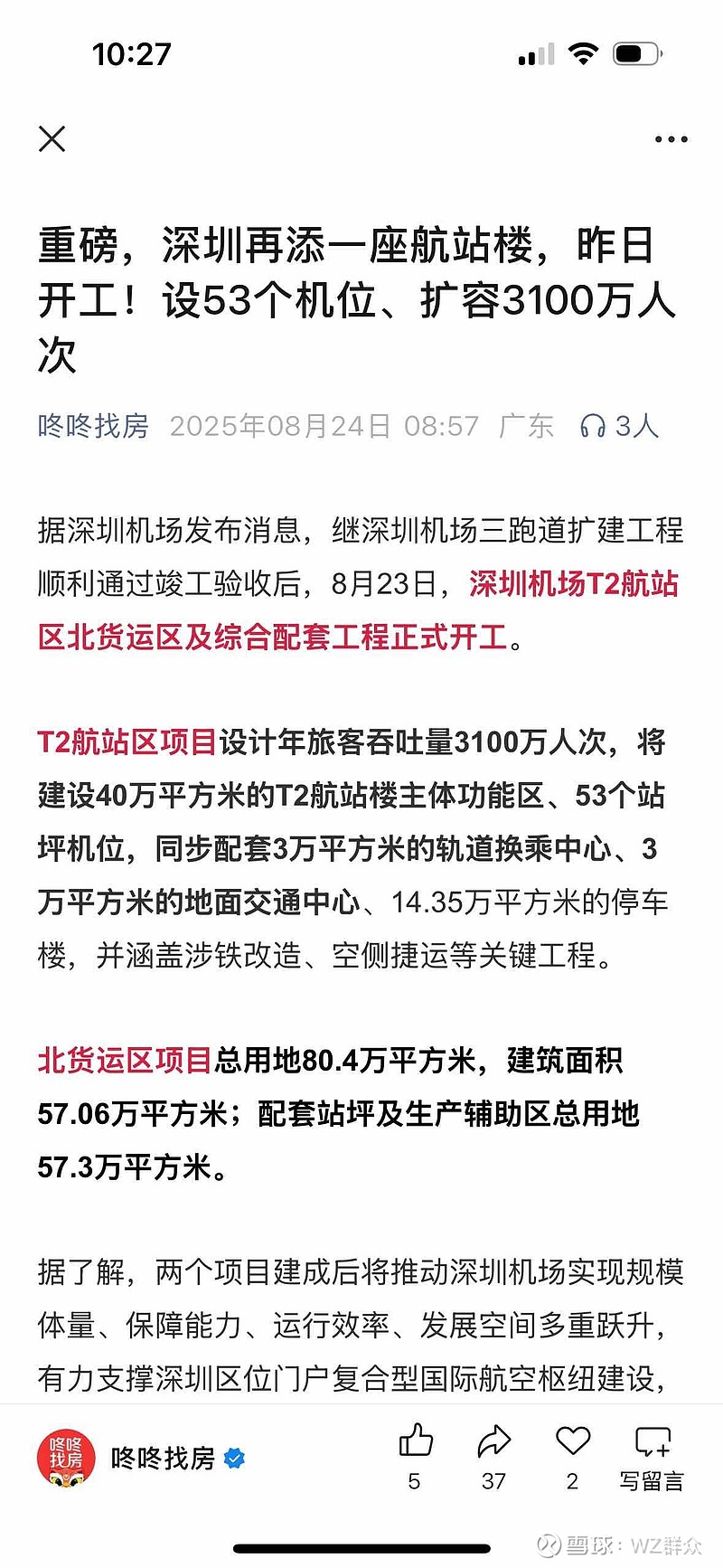This screenshot has height=1568, width=723.
Task: Open 咚咚找房 profile in the bottom bar
Action: click(x=141, y=1458)
